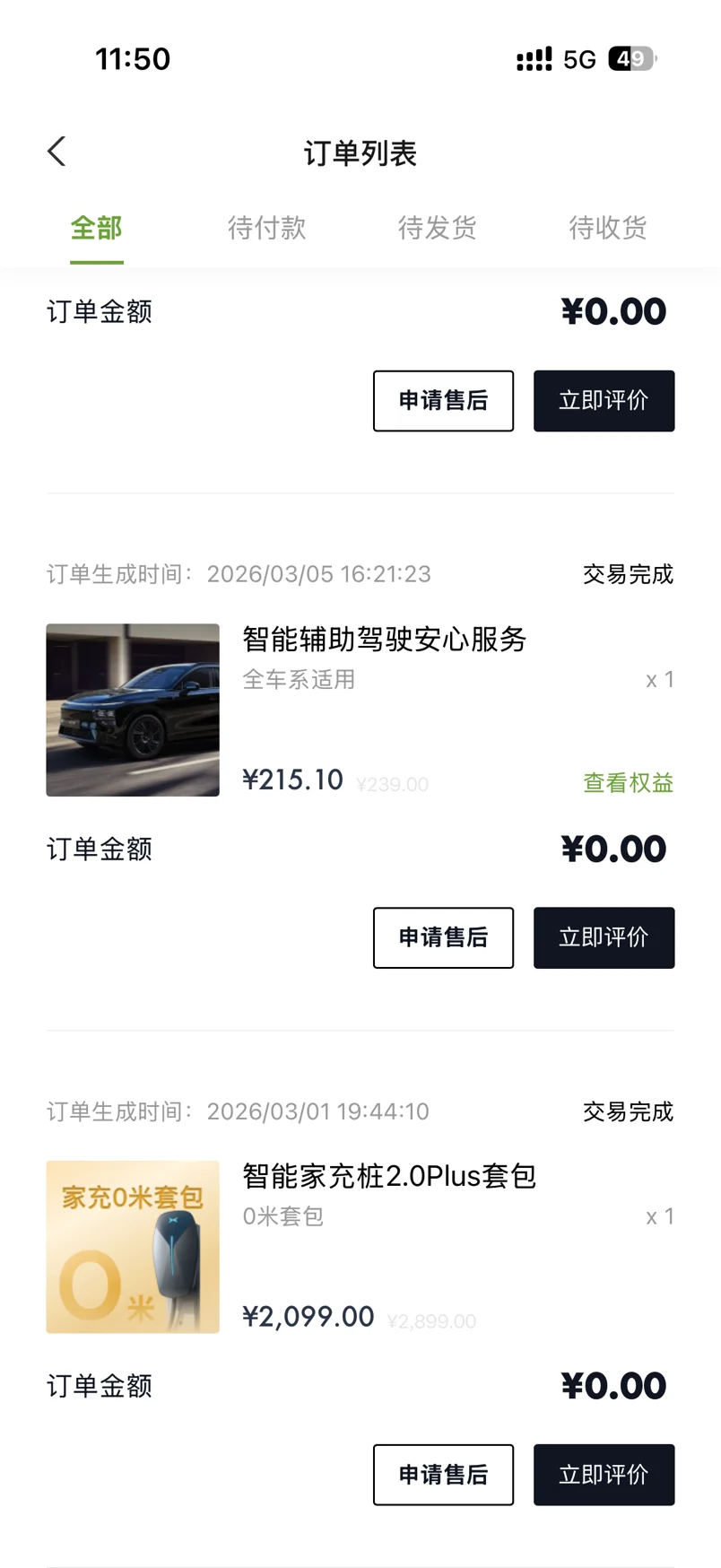Switch to the 待发货 tab
The image size is (721, 1568).
pyautogui.click(x=437, y=228)
